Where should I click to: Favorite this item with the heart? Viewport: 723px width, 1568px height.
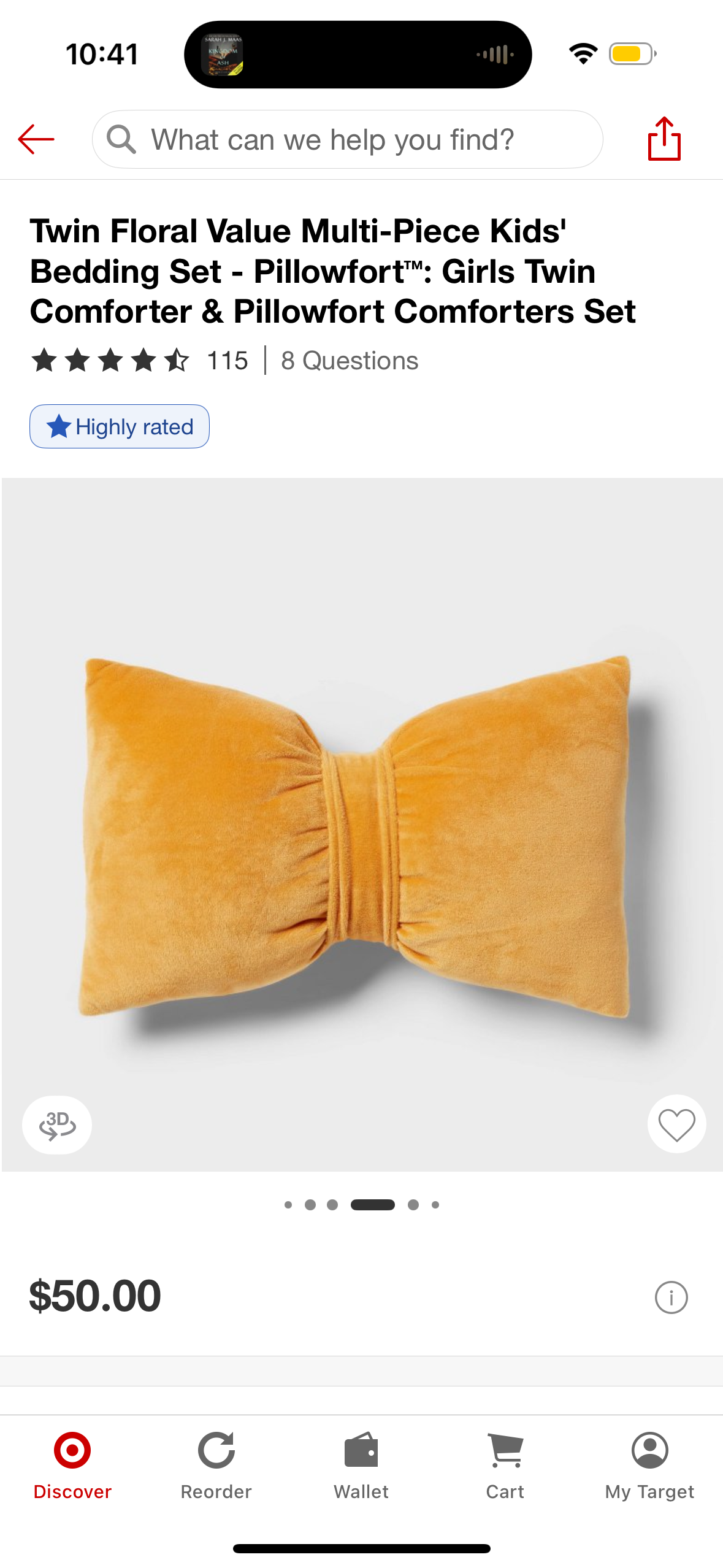click(676, 1124)
